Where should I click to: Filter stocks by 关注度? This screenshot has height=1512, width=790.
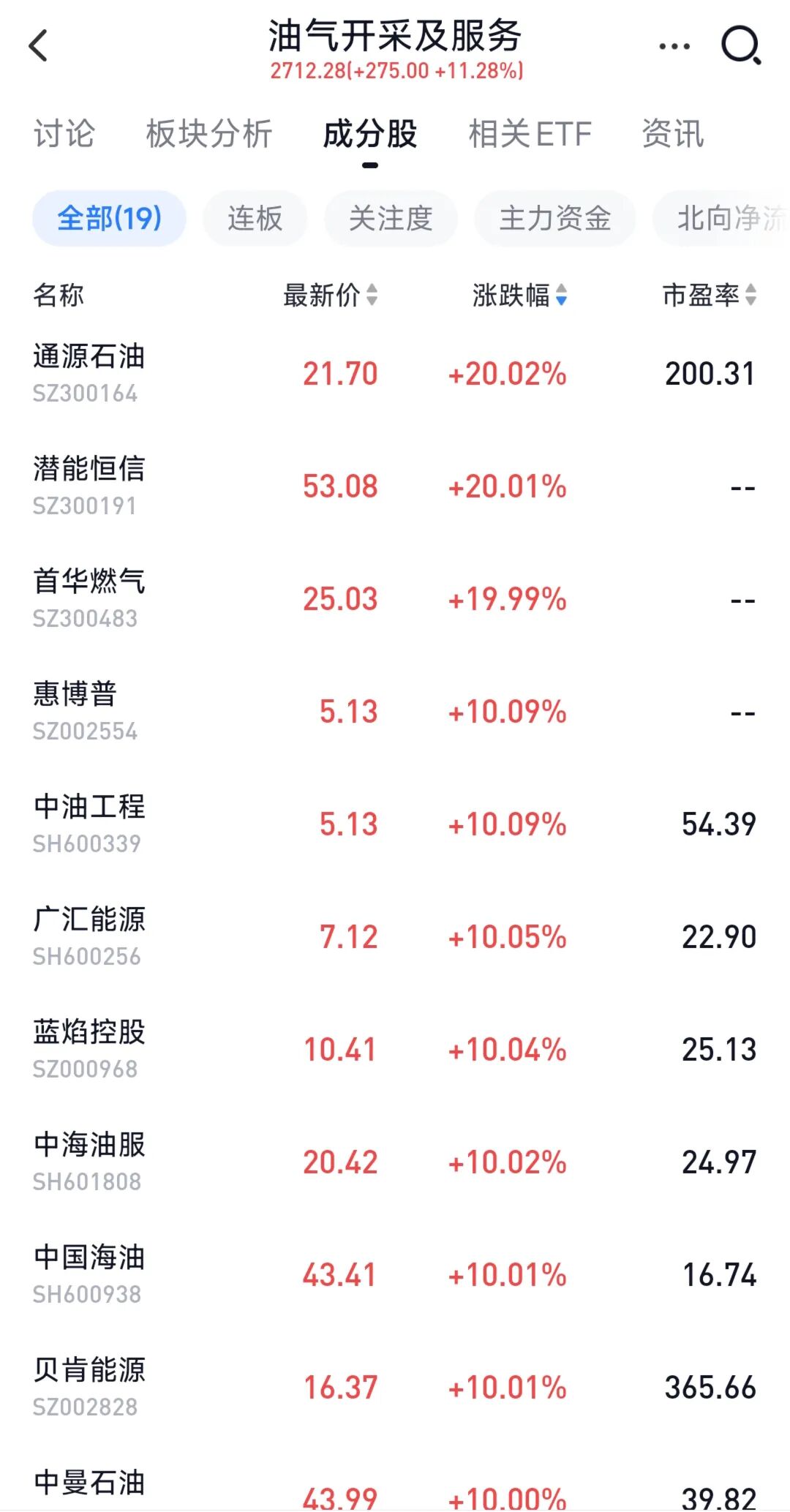pos(391,218)
